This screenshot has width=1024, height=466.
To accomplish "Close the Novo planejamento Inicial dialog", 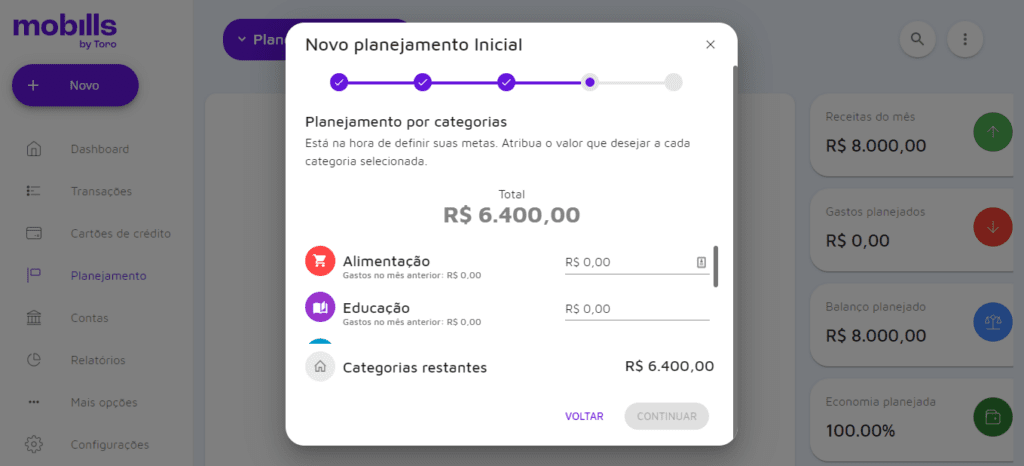I will pyautogui.click(x=710, y=45).
